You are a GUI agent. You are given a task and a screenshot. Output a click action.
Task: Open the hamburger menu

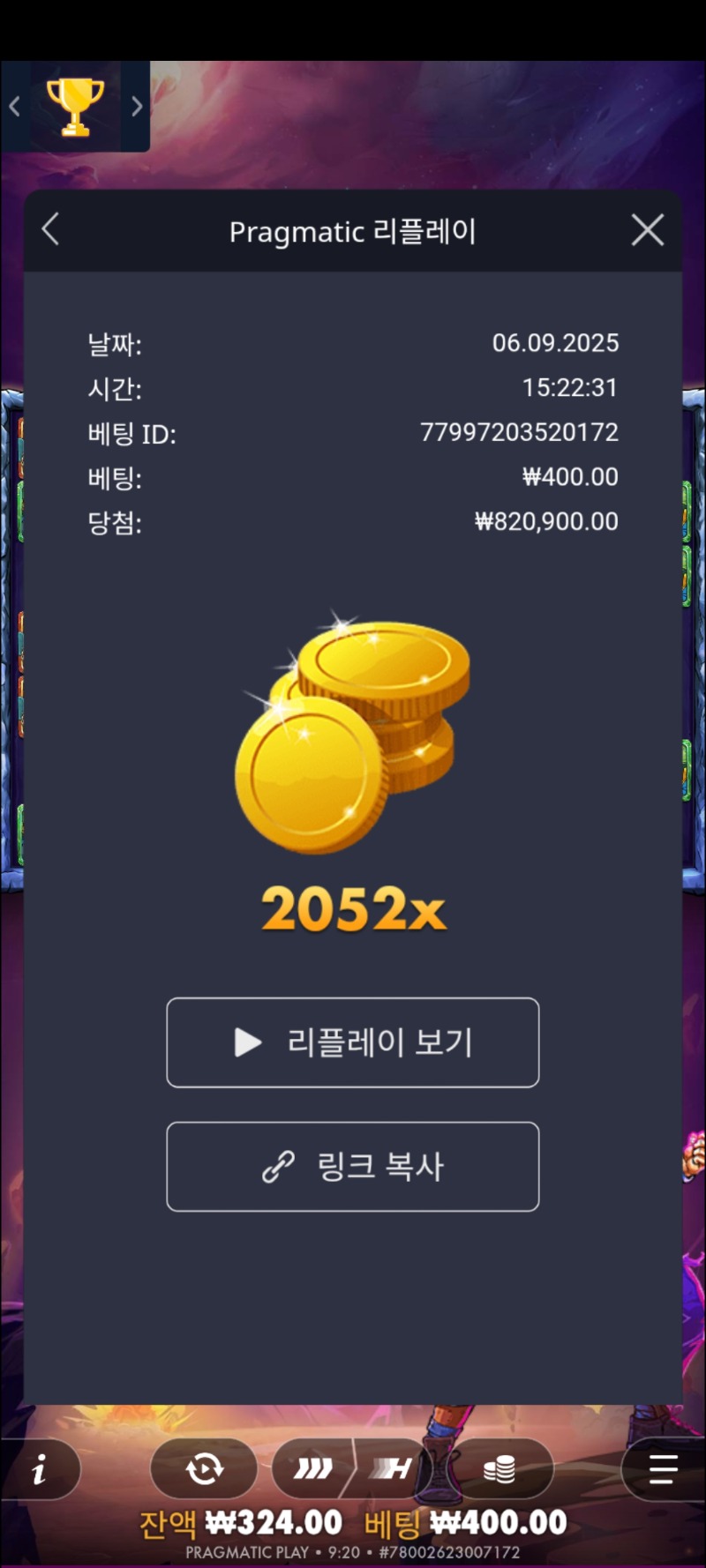click(663, 1469)
